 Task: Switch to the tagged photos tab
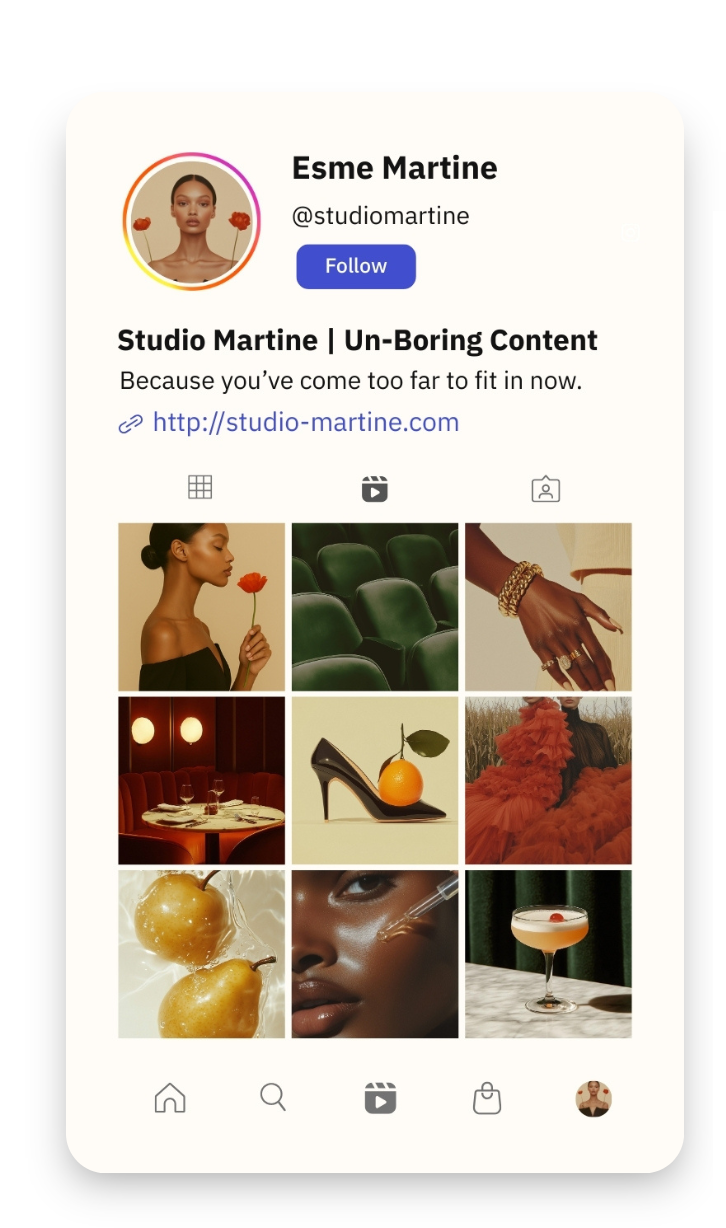point(545,489)
